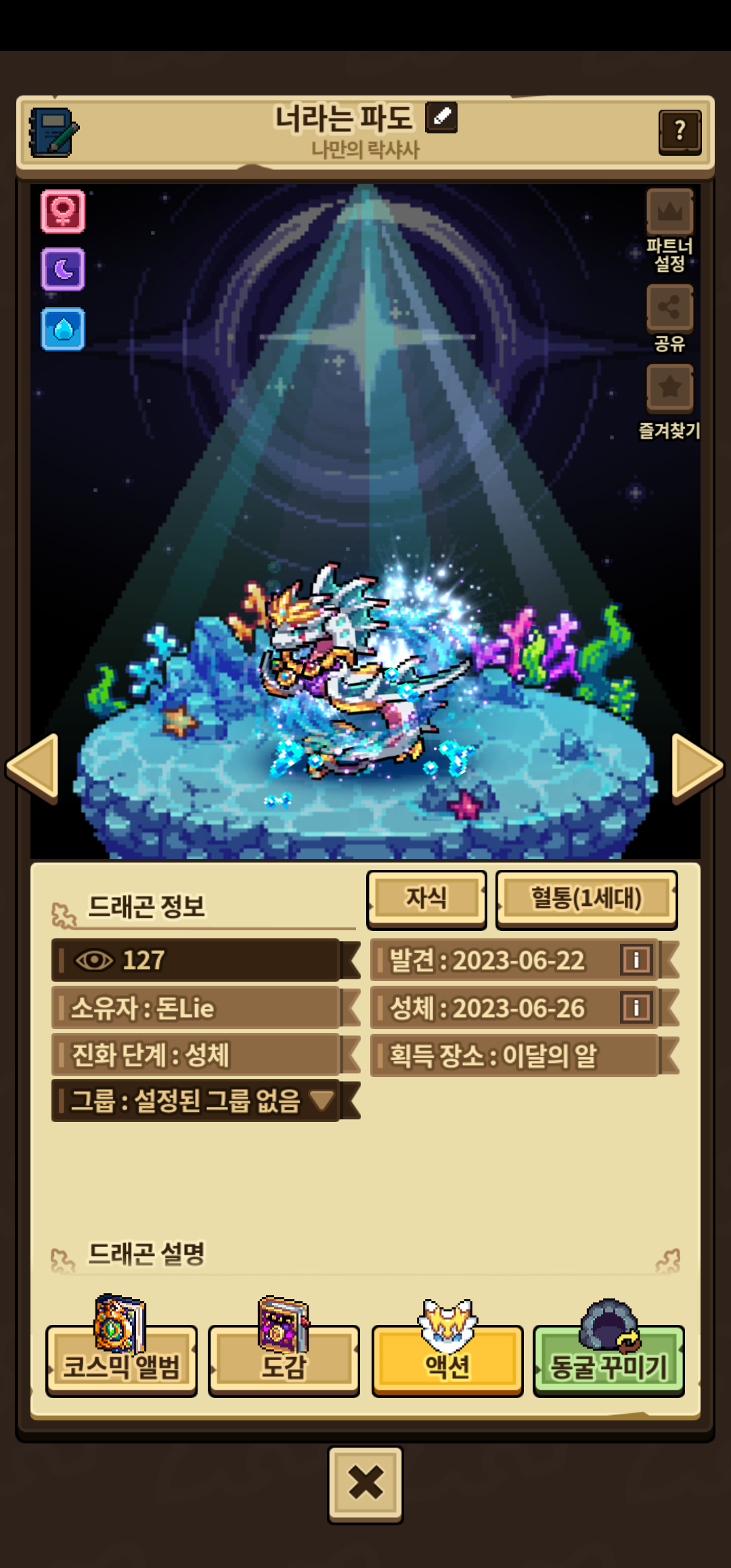Edit the dragon name with the pencil icon
731x1568 pixels.
pos(441,117)
